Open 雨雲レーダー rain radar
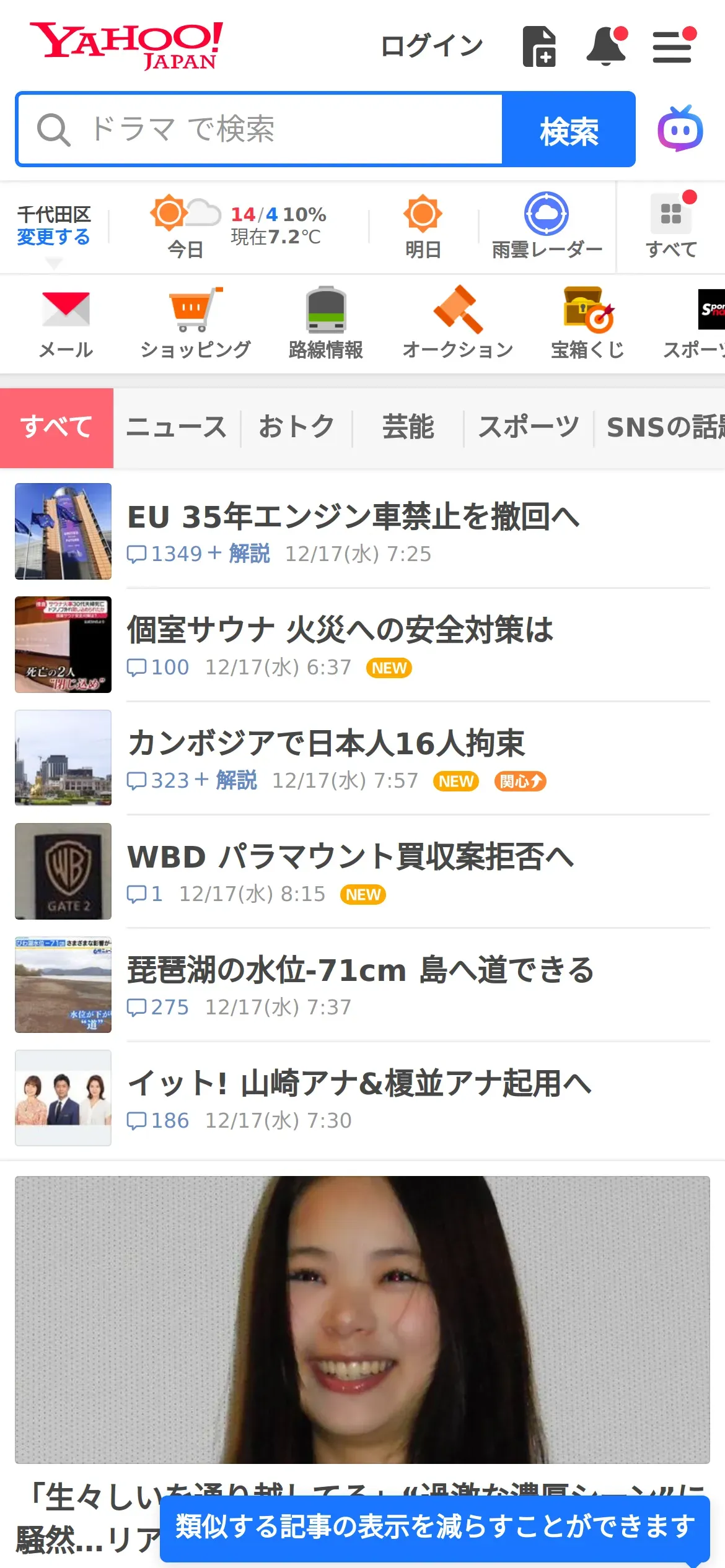Screen dimensions: 725x1568 [547, 227]
